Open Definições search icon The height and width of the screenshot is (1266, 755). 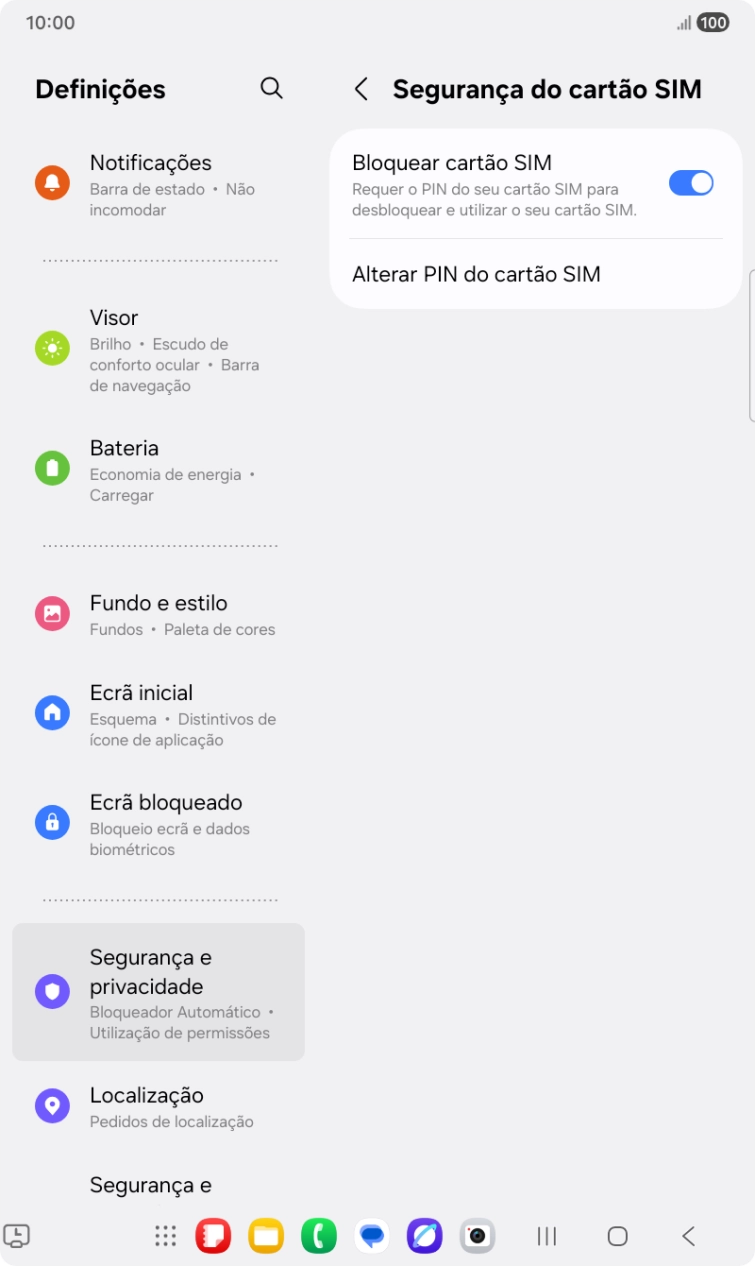271,88
